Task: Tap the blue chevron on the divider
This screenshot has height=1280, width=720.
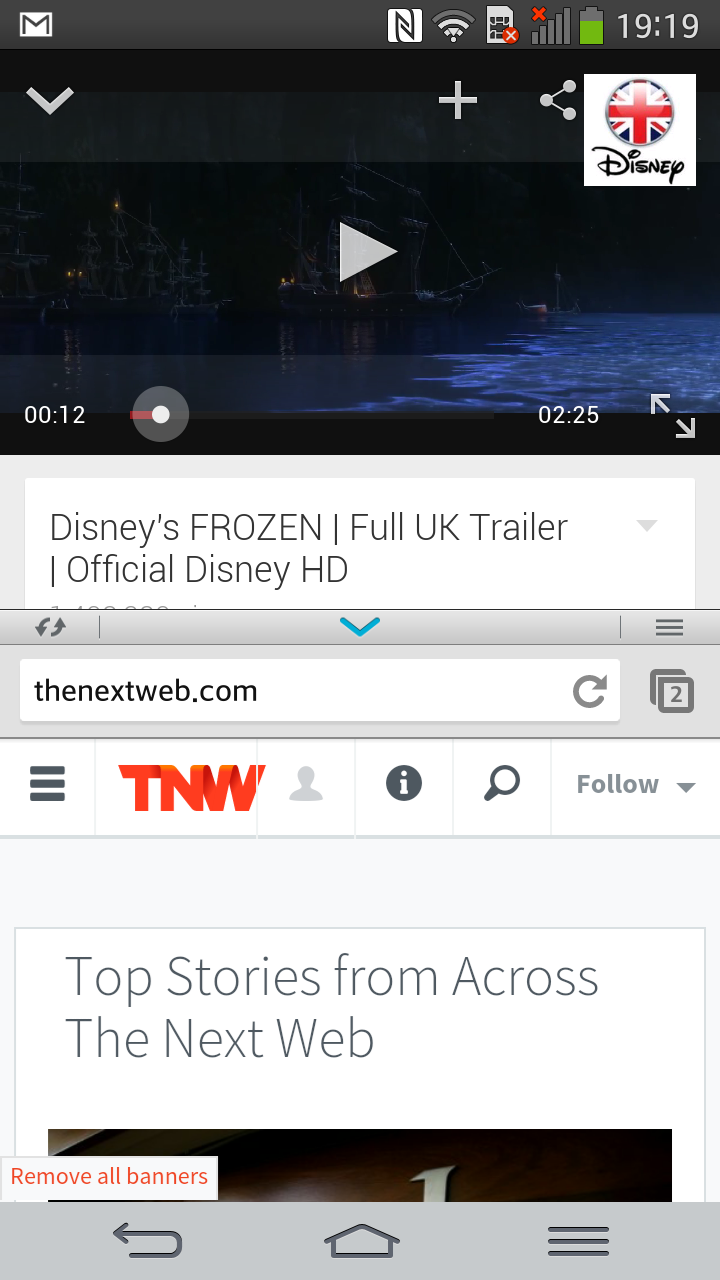Action: 360,627
